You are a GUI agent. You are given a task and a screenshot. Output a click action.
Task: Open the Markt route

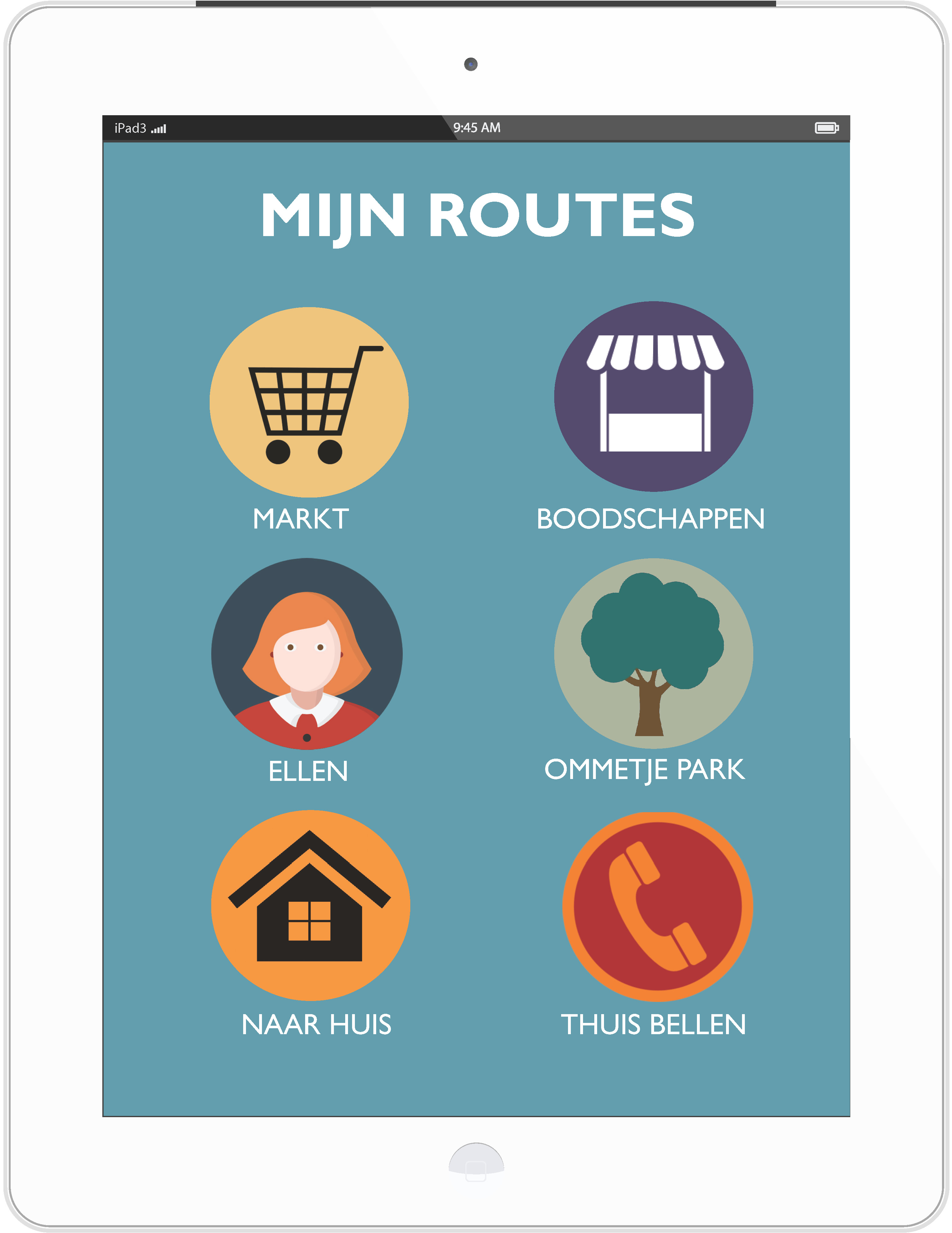309,402
